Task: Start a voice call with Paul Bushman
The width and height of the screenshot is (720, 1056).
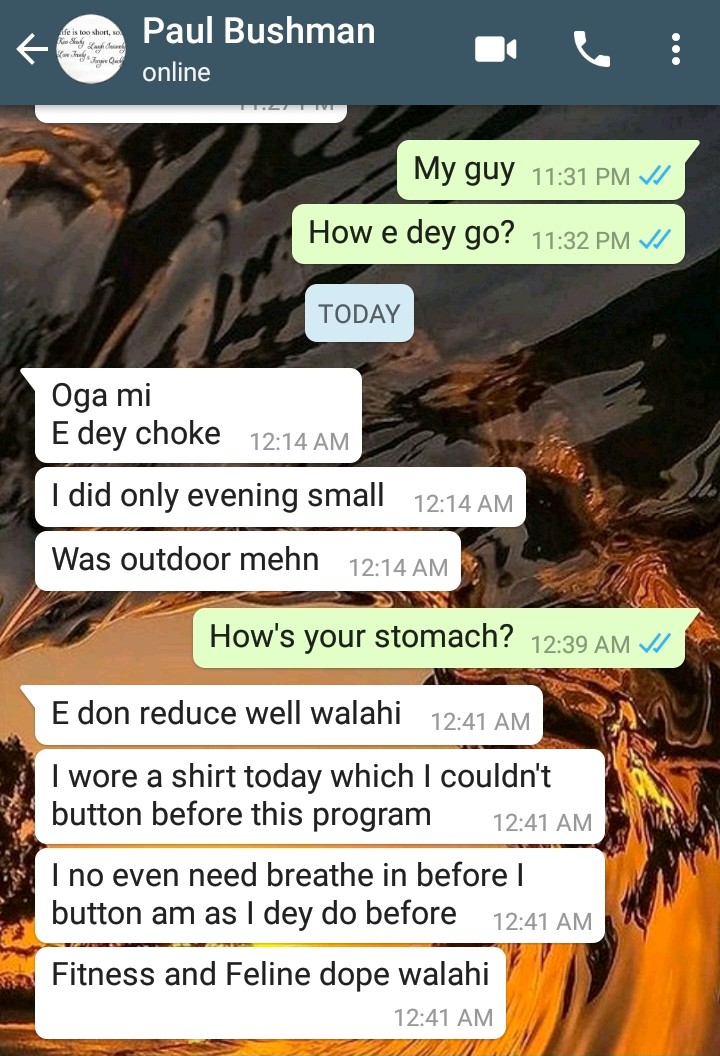Action: click(591, 49)
